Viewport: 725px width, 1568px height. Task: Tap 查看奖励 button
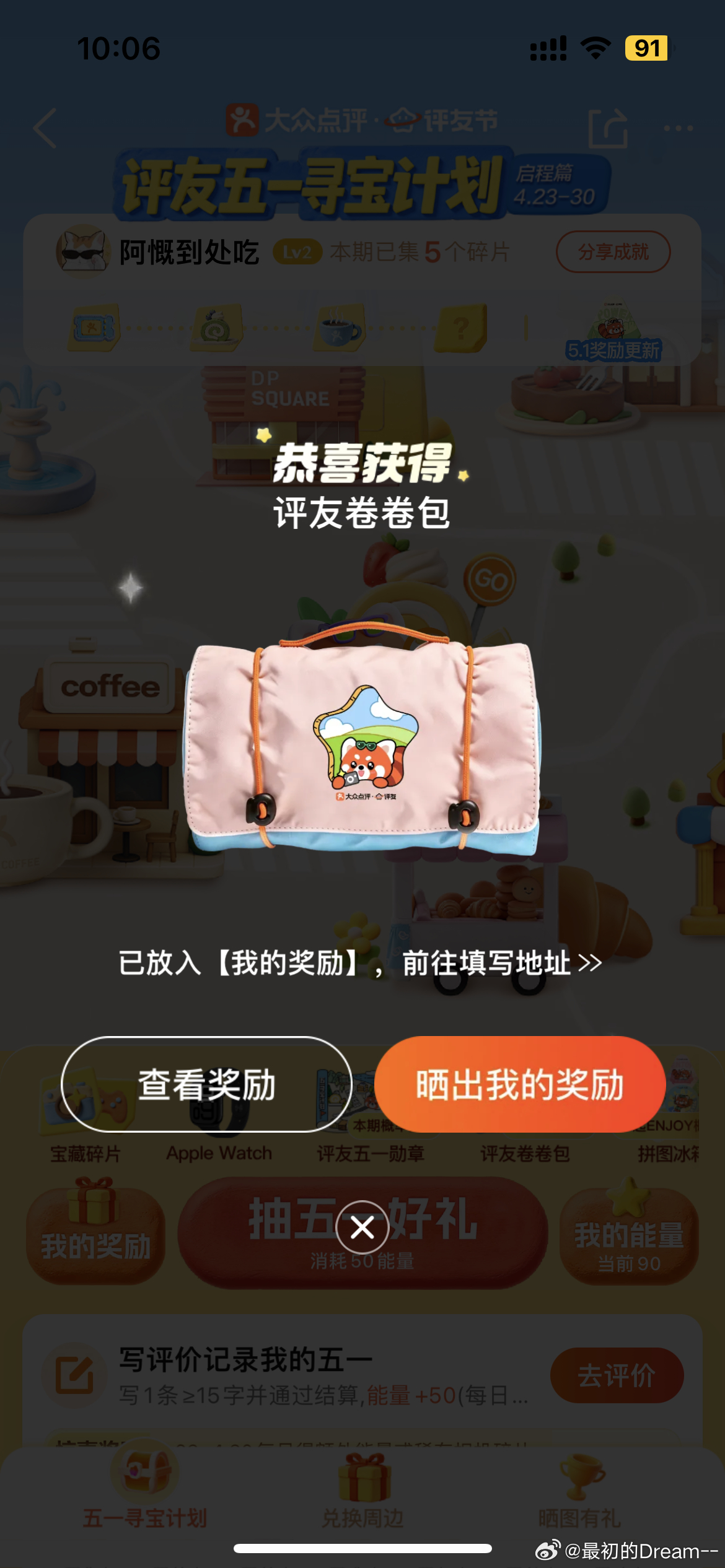[x=206, y=1084]
